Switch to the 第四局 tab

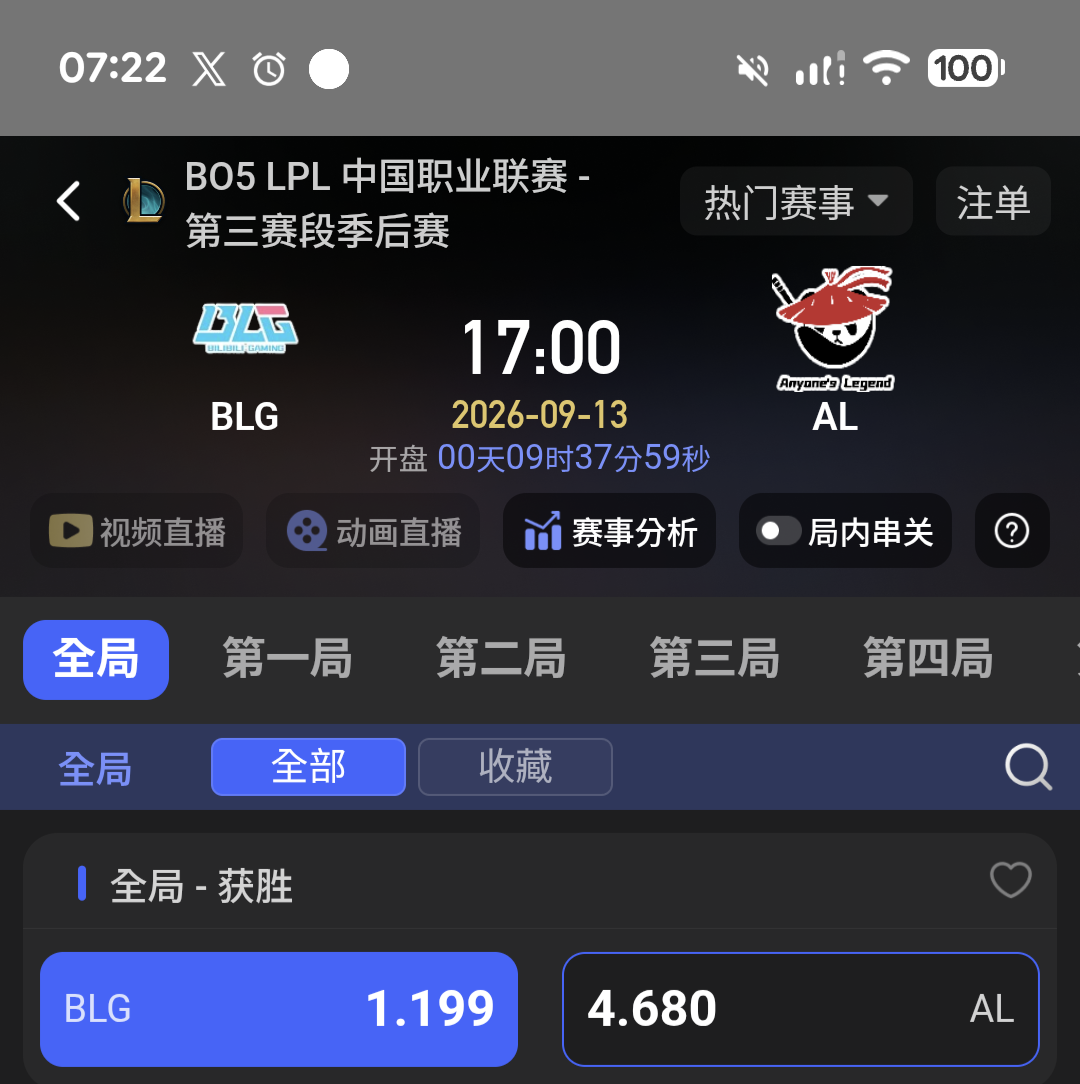(929, 659)
